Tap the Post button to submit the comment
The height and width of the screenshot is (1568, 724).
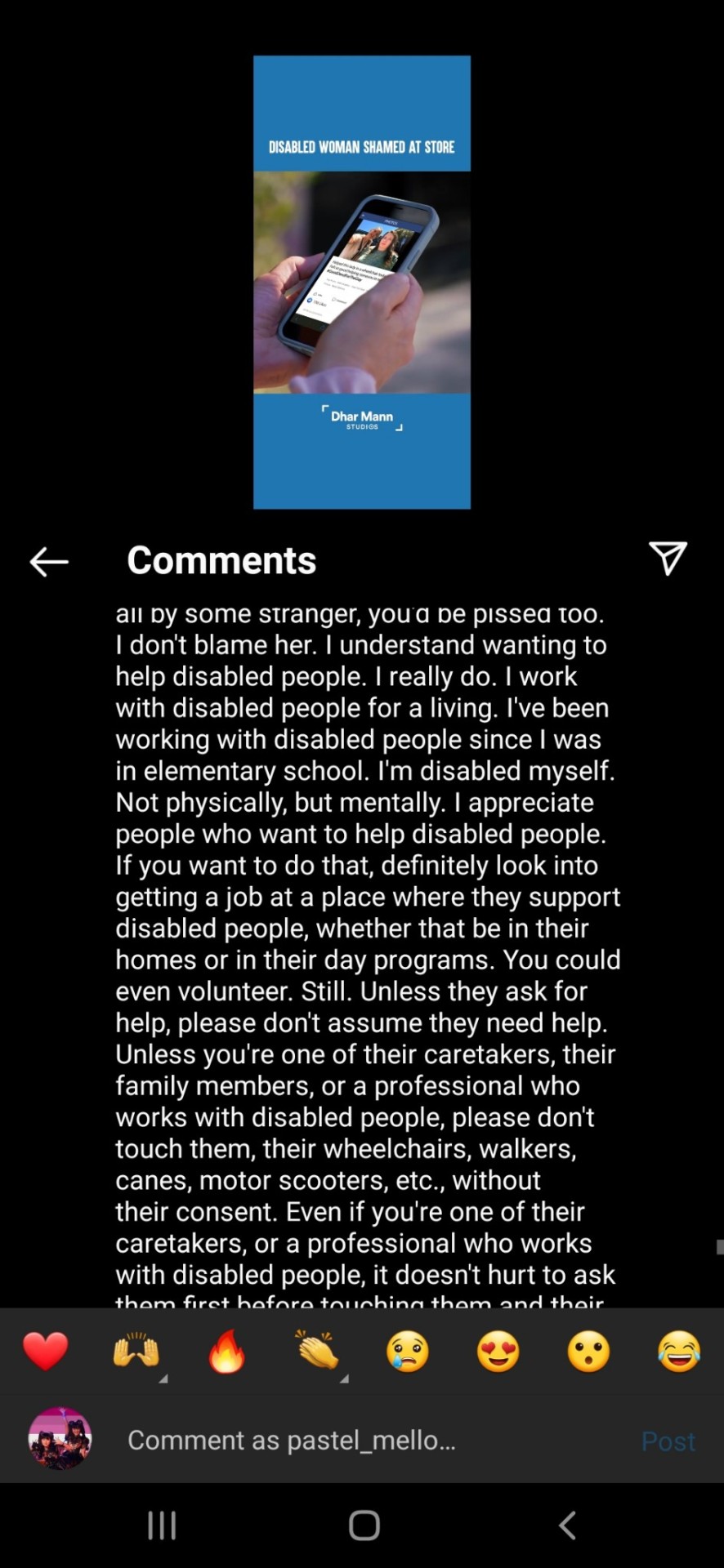click(668, 1441)
